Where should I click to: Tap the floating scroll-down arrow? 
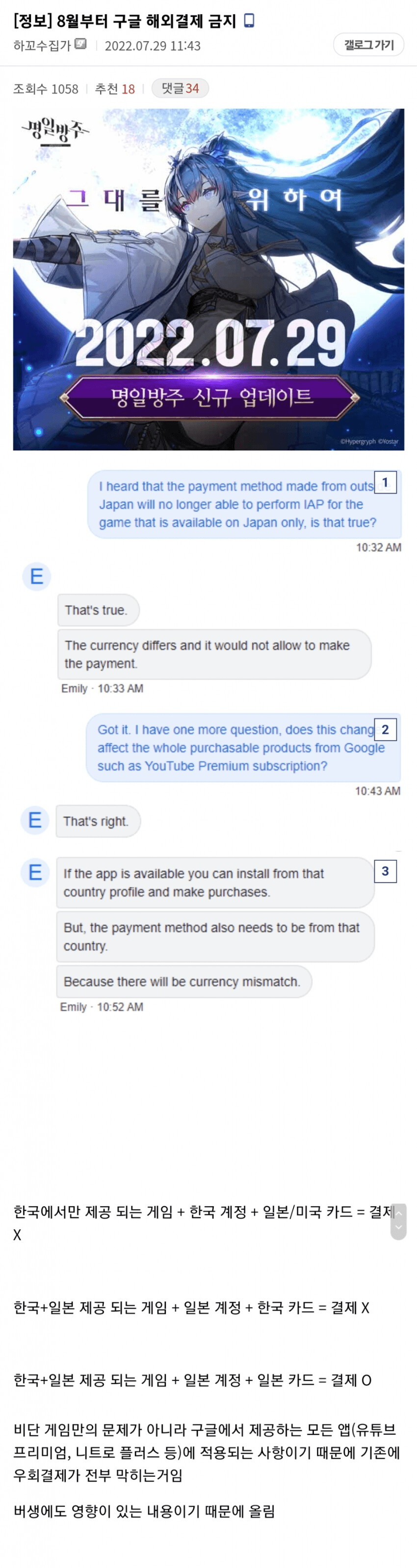coord(399,1228)
